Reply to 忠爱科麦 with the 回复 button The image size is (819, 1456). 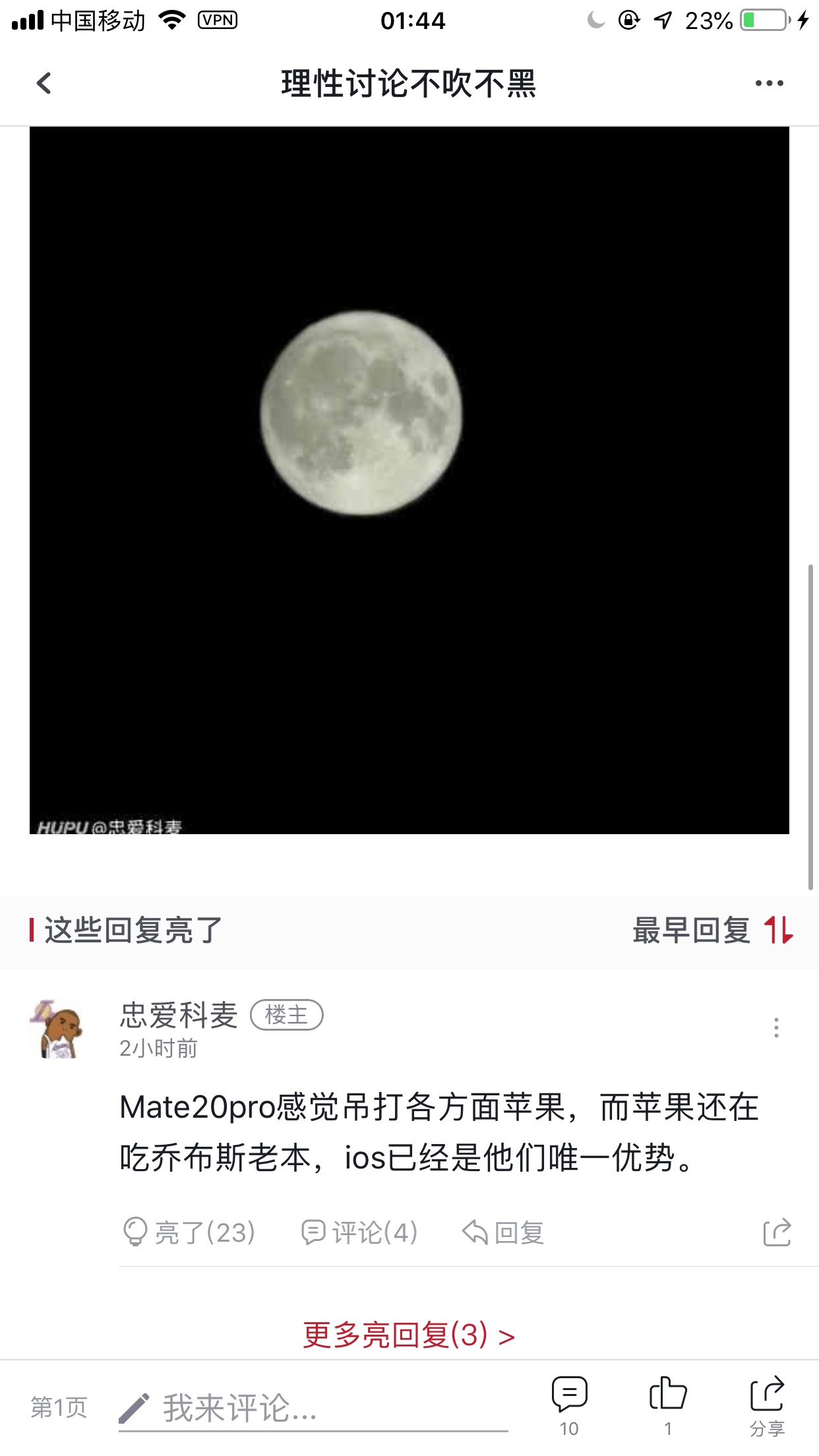tap(503, 1232)
